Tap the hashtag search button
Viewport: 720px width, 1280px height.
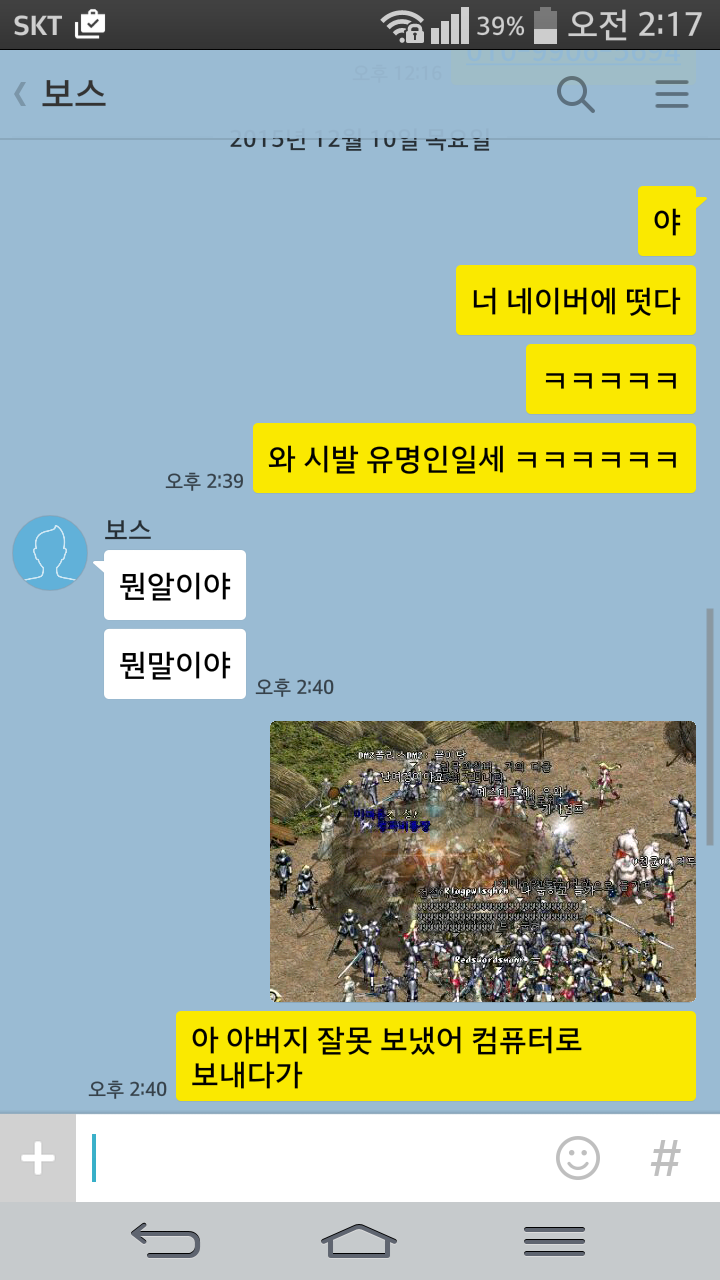point(665,1159)
